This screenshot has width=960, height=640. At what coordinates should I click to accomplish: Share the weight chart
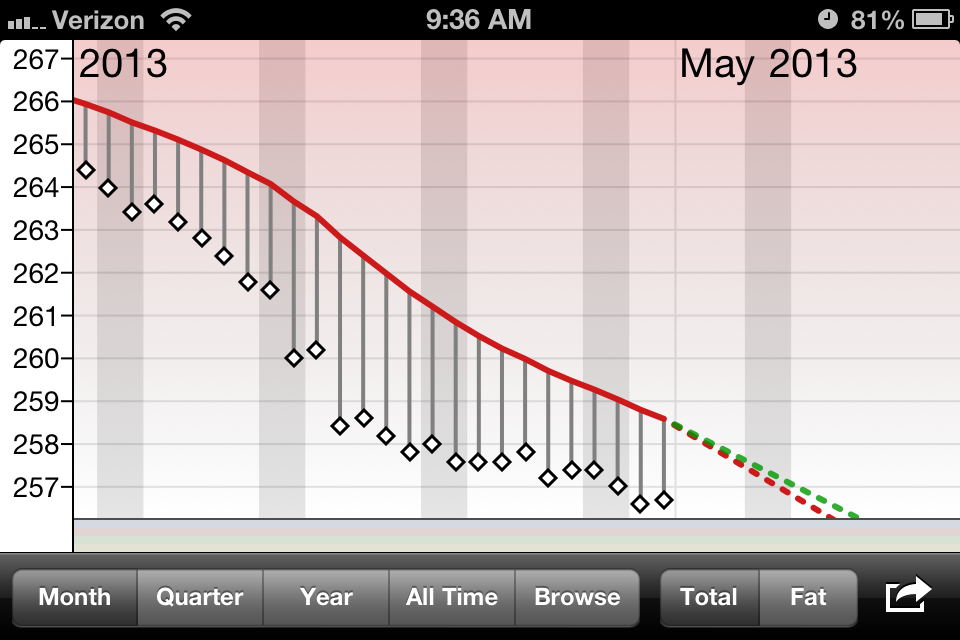[908, 596]
